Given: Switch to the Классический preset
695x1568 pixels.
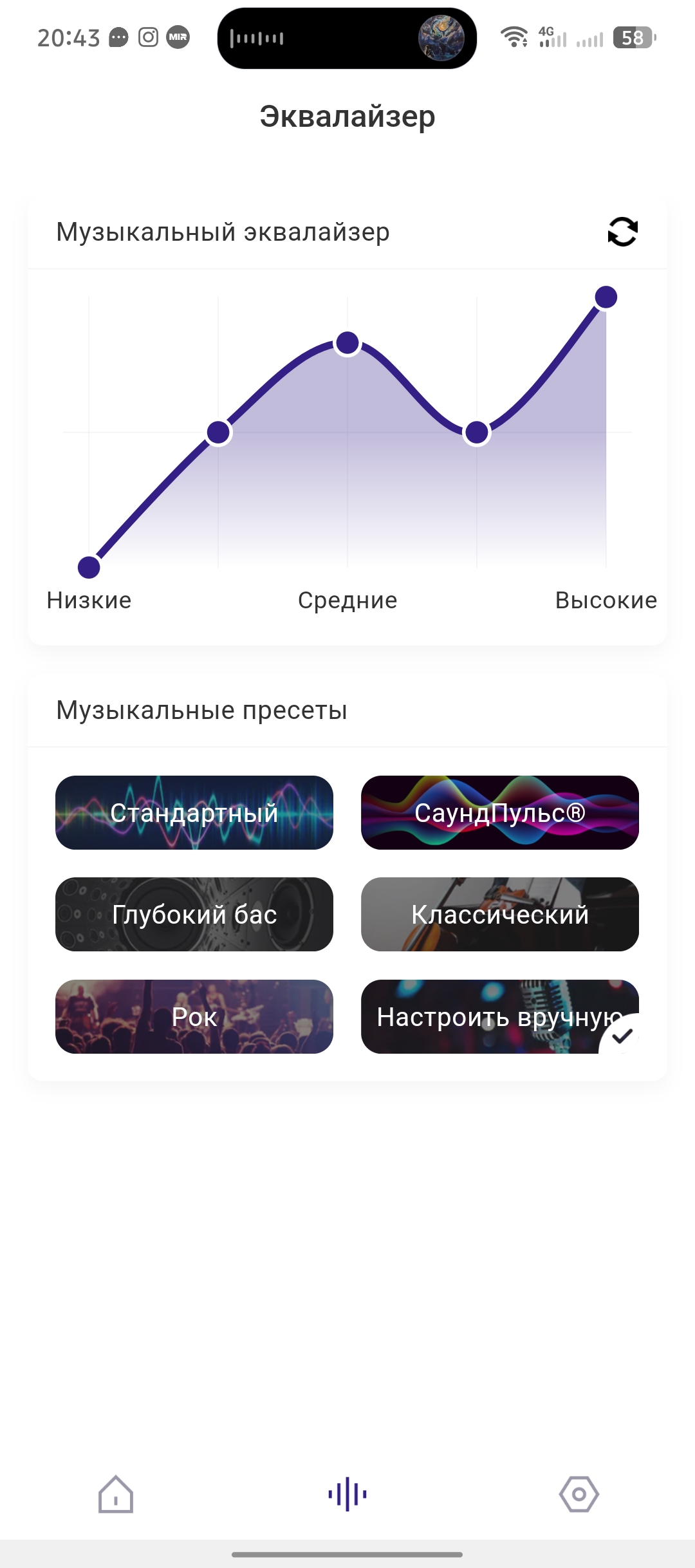Looking at the screenshot, I should [x=500, y=915].
